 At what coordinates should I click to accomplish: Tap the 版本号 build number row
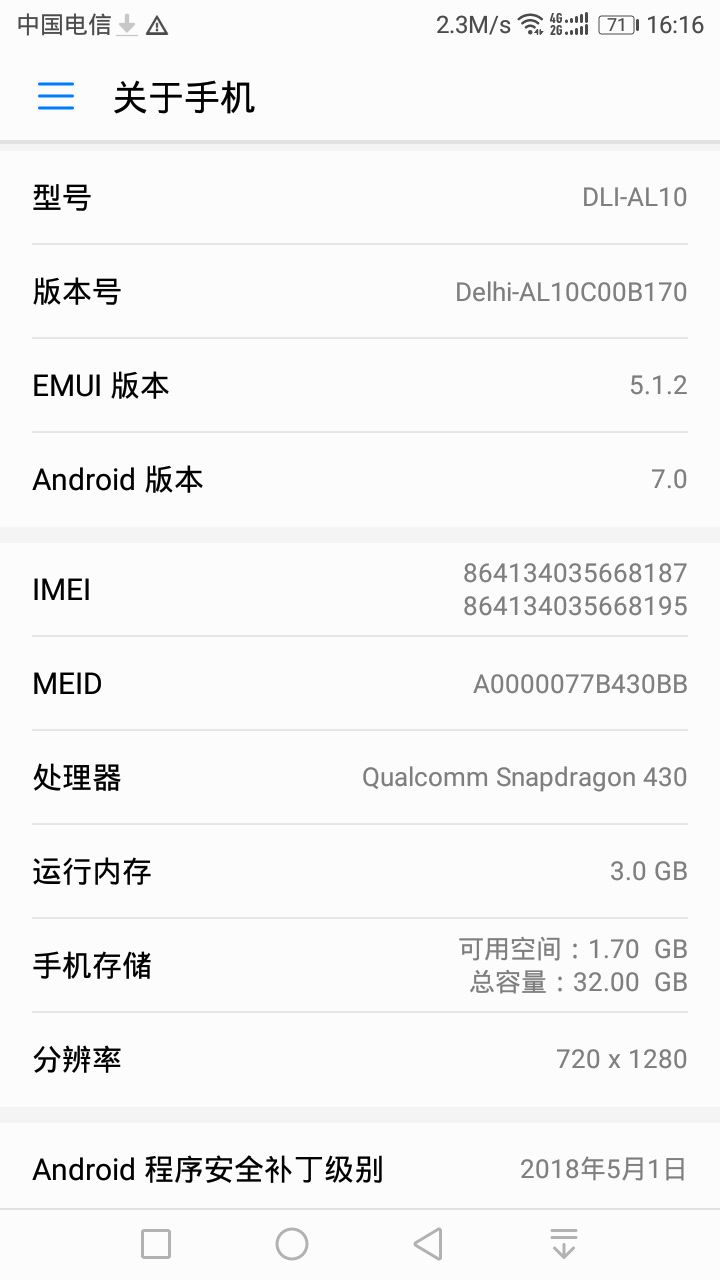pyautogui.click(x=360, y=292)
